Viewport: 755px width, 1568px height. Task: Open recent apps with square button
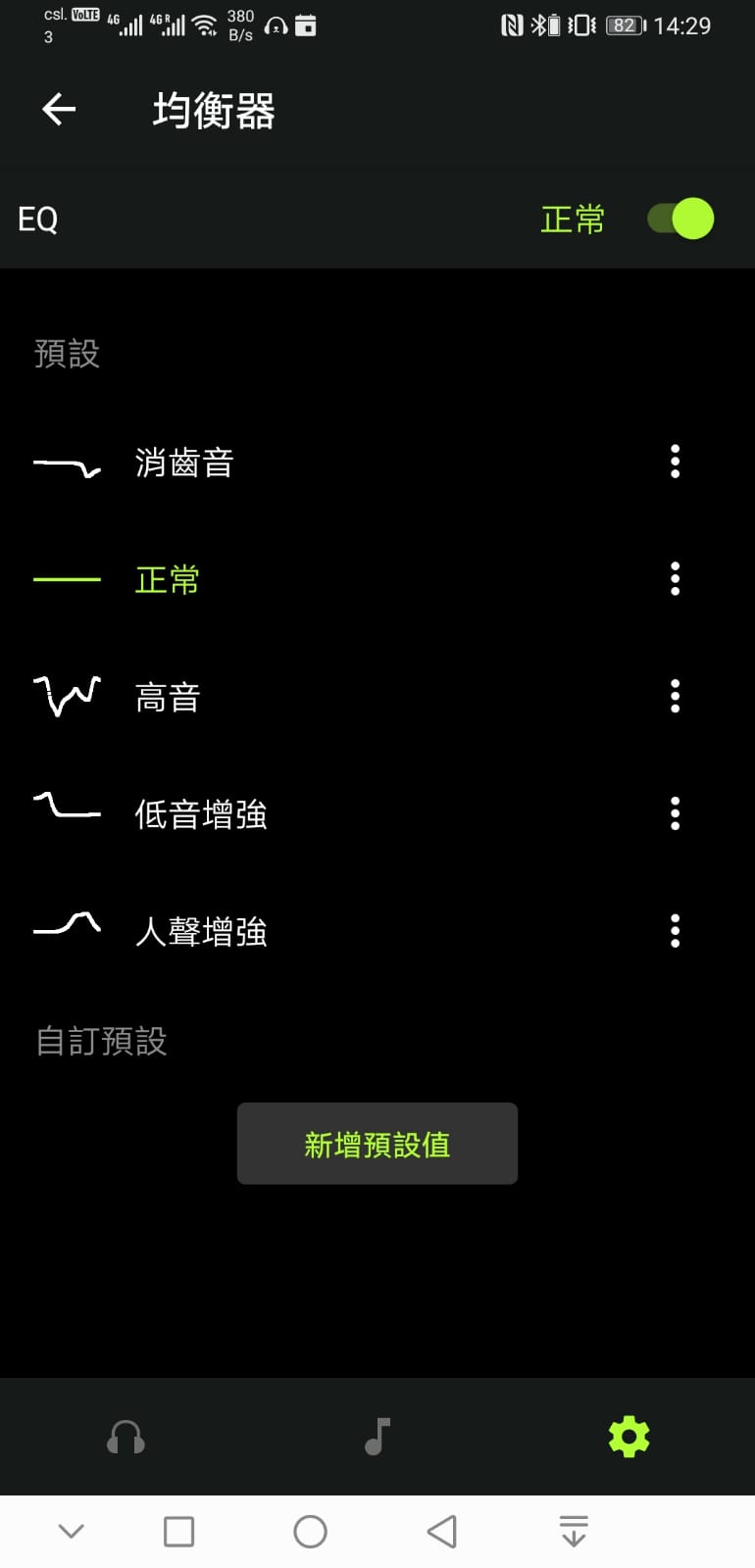(178, 1532)
